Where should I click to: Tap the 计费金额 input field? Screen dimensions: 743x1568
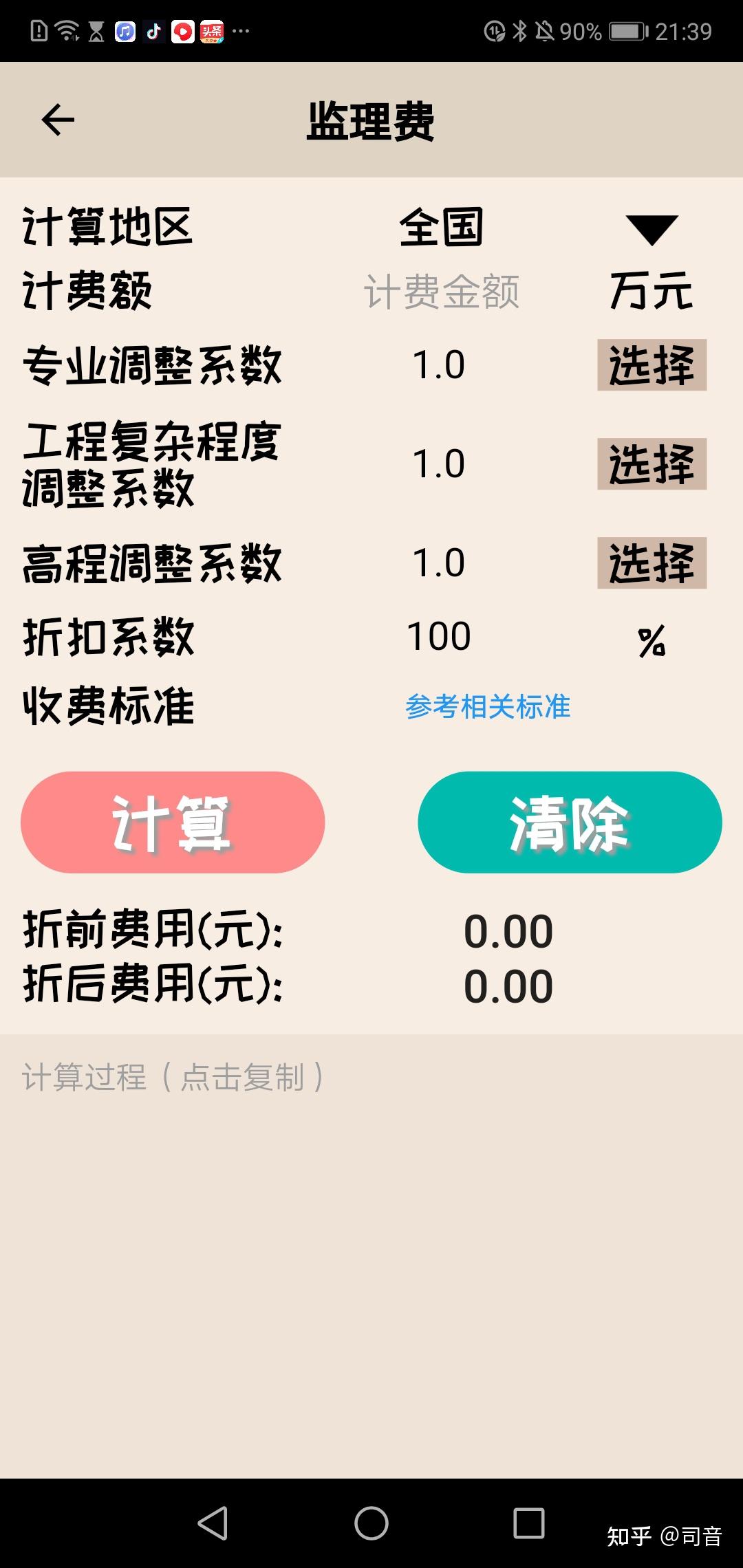pos(441,291)
